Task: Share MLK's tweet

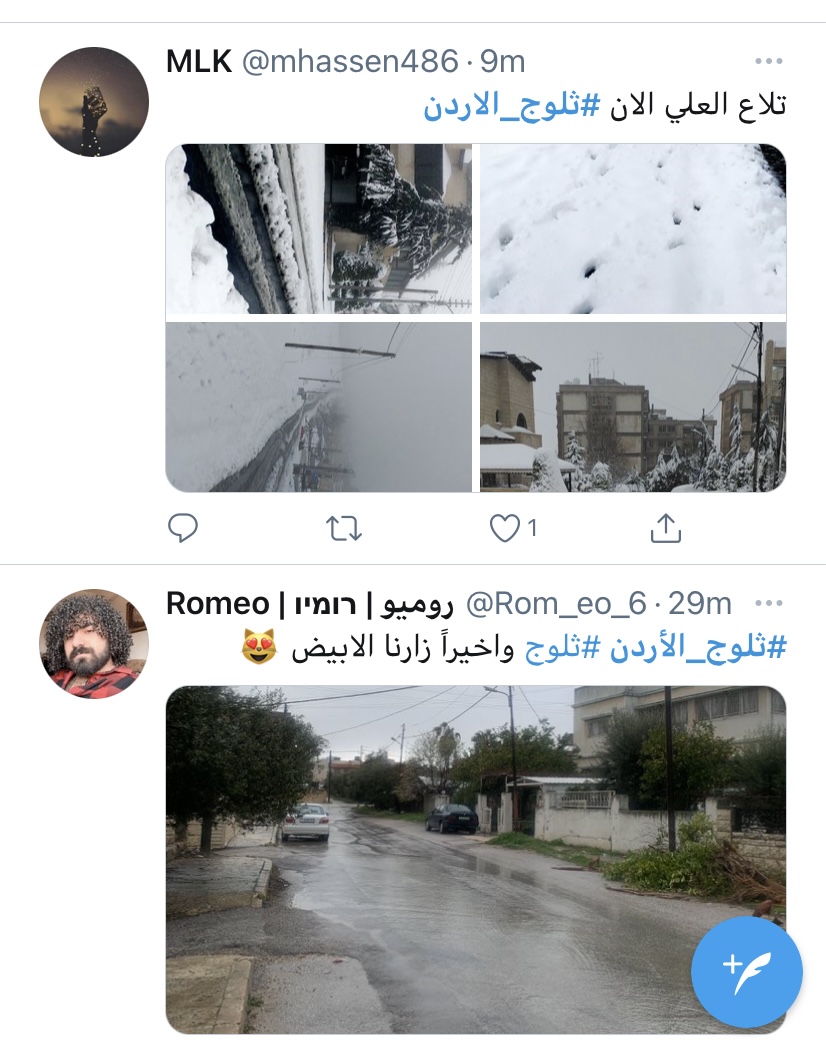Action: (665, 528)
